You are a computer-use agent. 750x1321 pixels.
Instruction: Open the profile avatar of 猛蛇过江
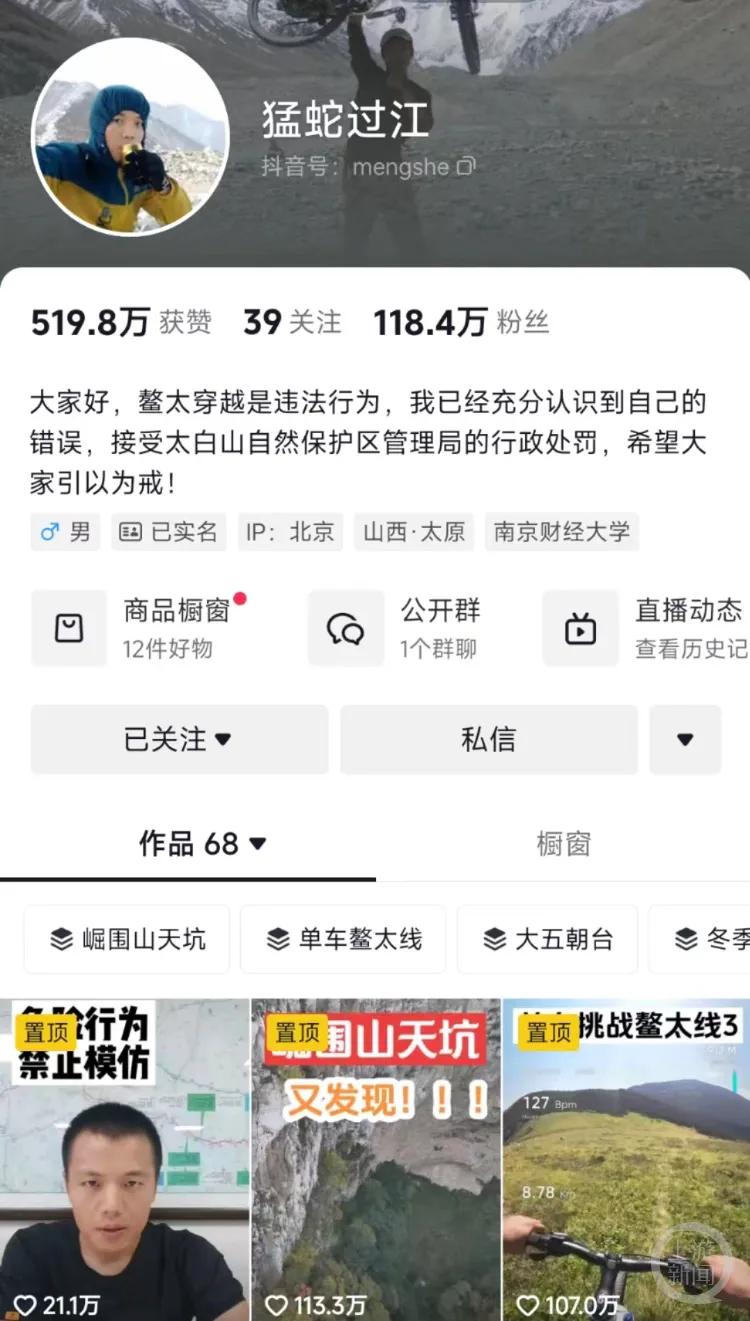point(130,138)
